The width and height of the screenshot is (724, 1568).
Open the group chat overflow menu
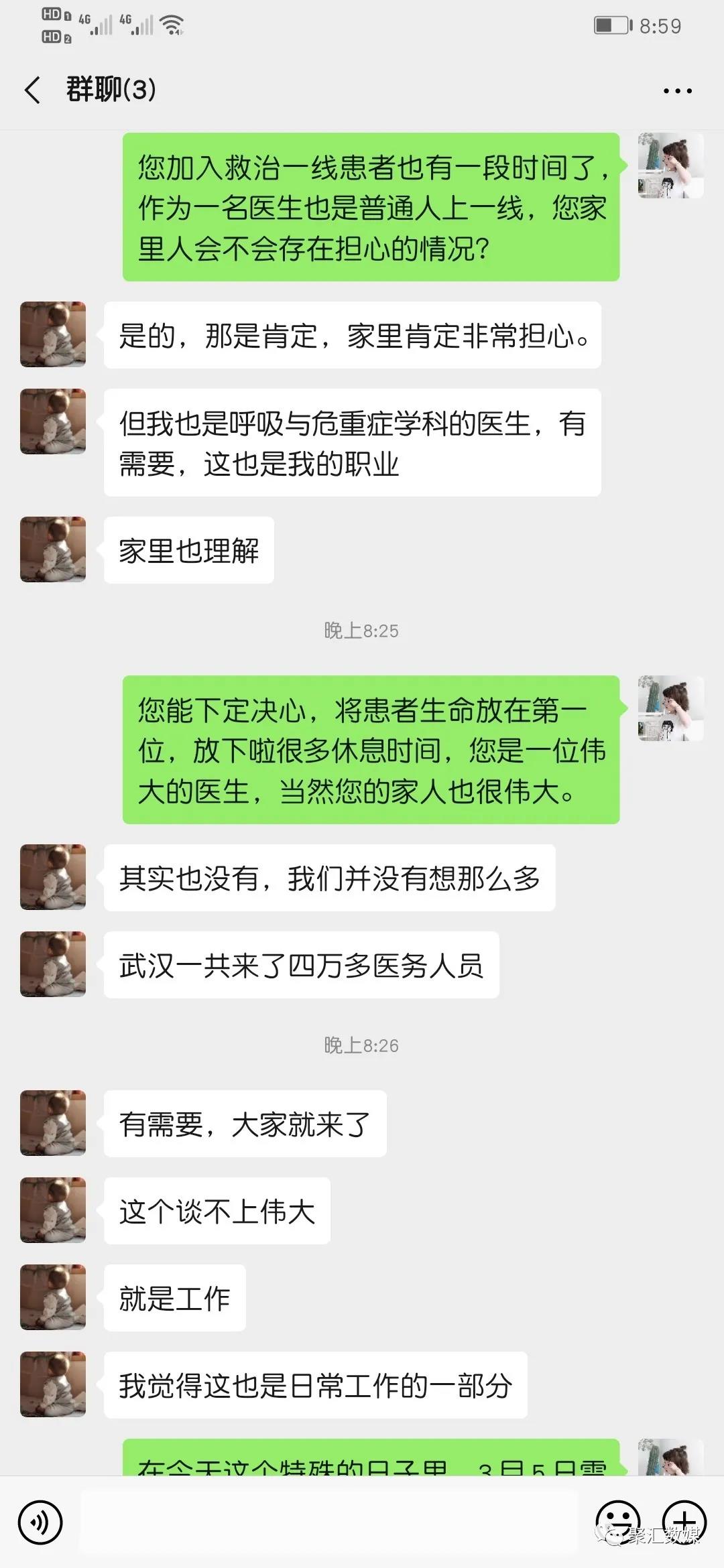(677, 90)
